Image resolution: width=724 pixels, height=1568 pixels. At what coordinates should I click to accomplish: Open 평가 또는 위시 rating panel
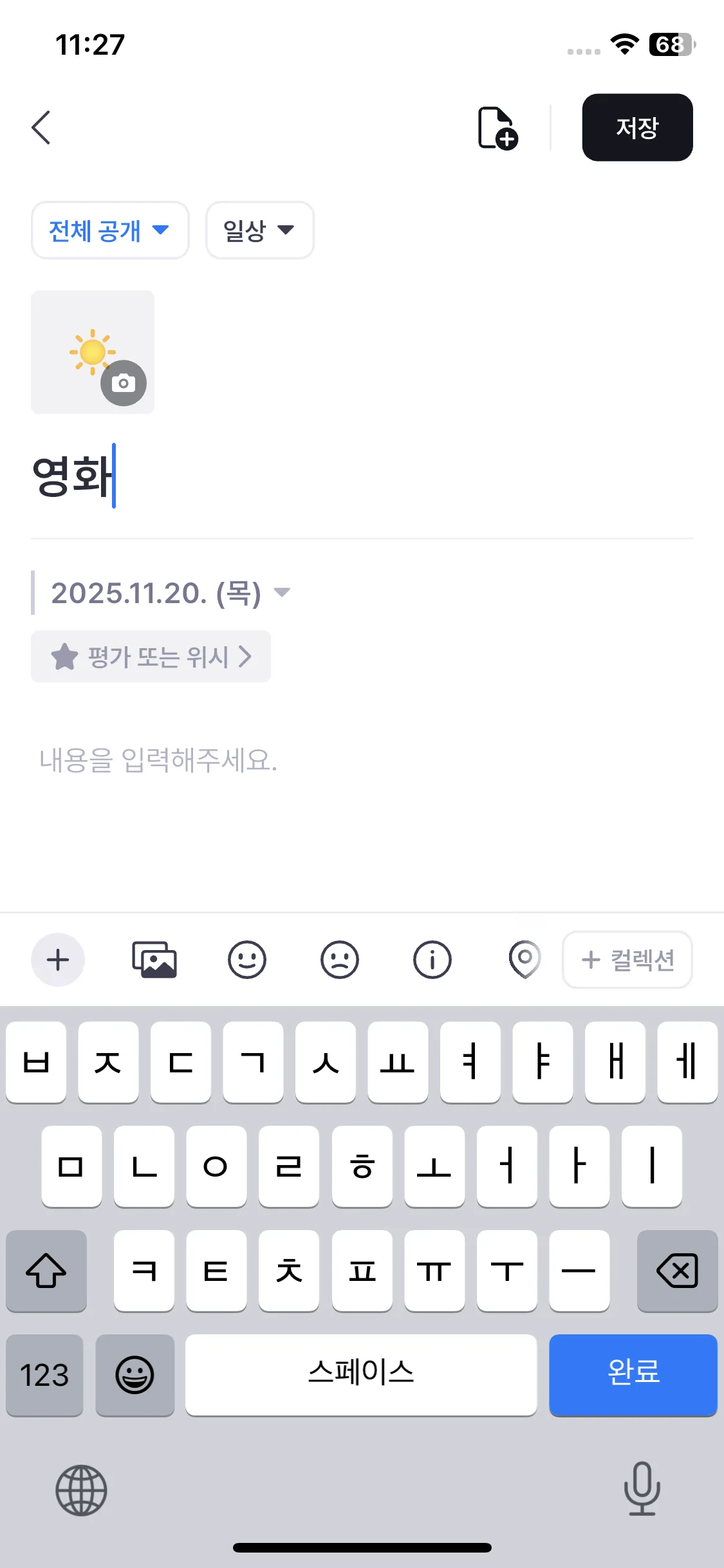(x=151, y=657)
